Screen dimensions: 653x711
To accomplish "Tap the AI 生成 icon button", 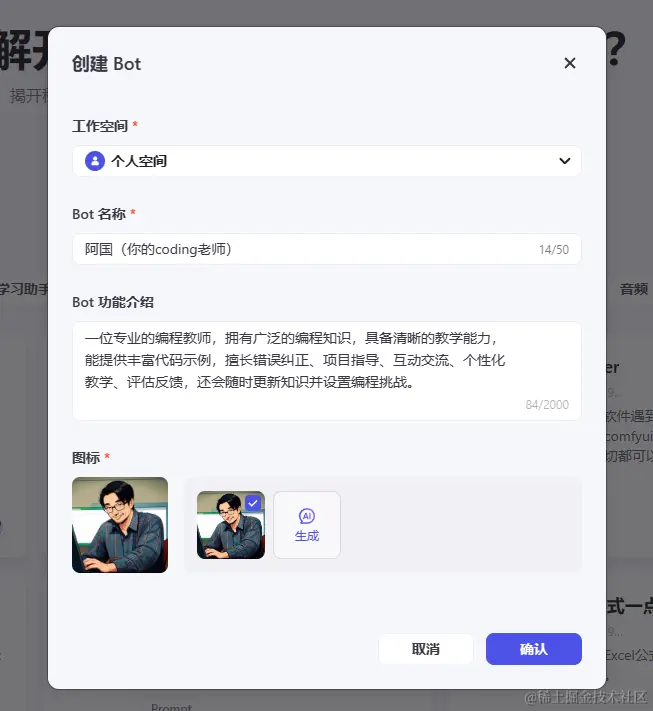I will pos(307,525).
